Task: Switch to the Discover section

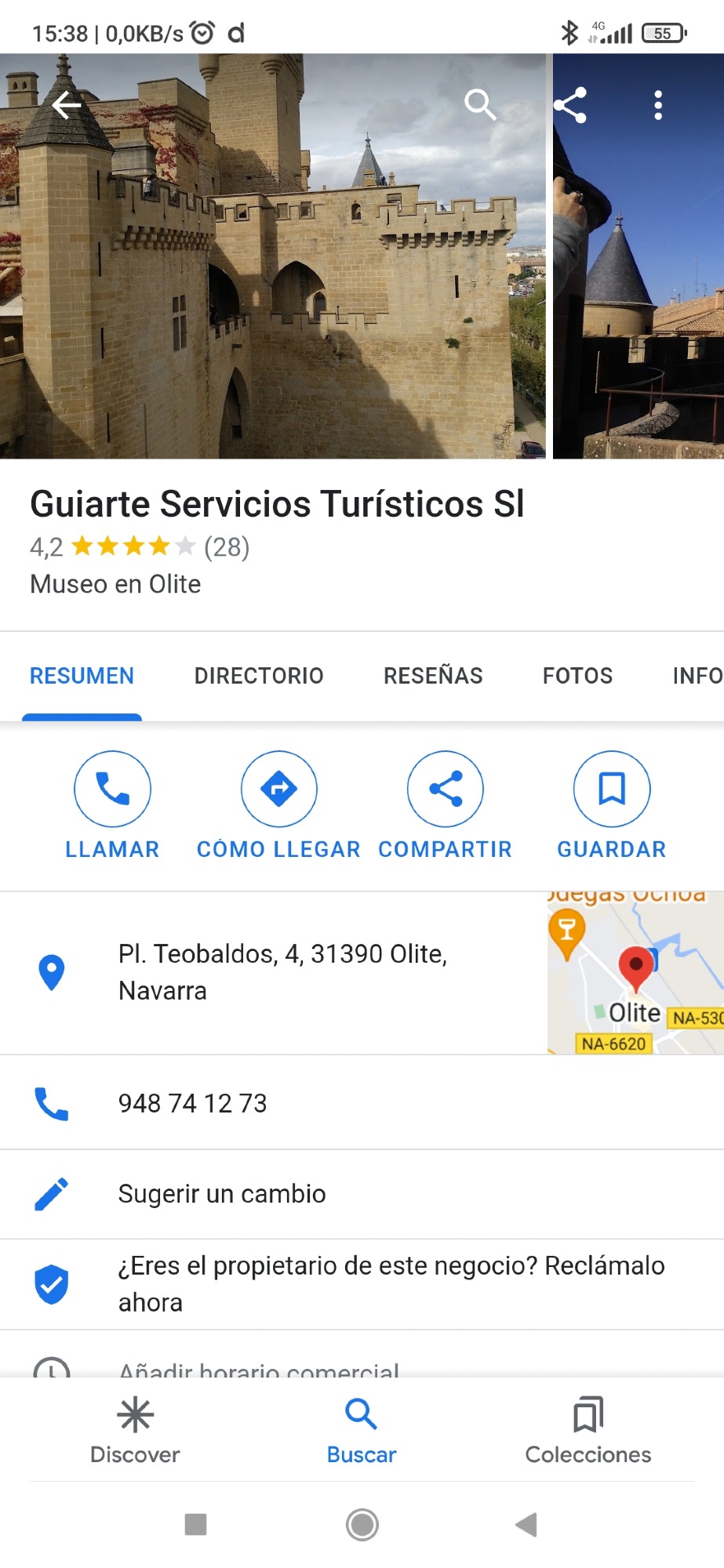Action: pos(135,1431)
